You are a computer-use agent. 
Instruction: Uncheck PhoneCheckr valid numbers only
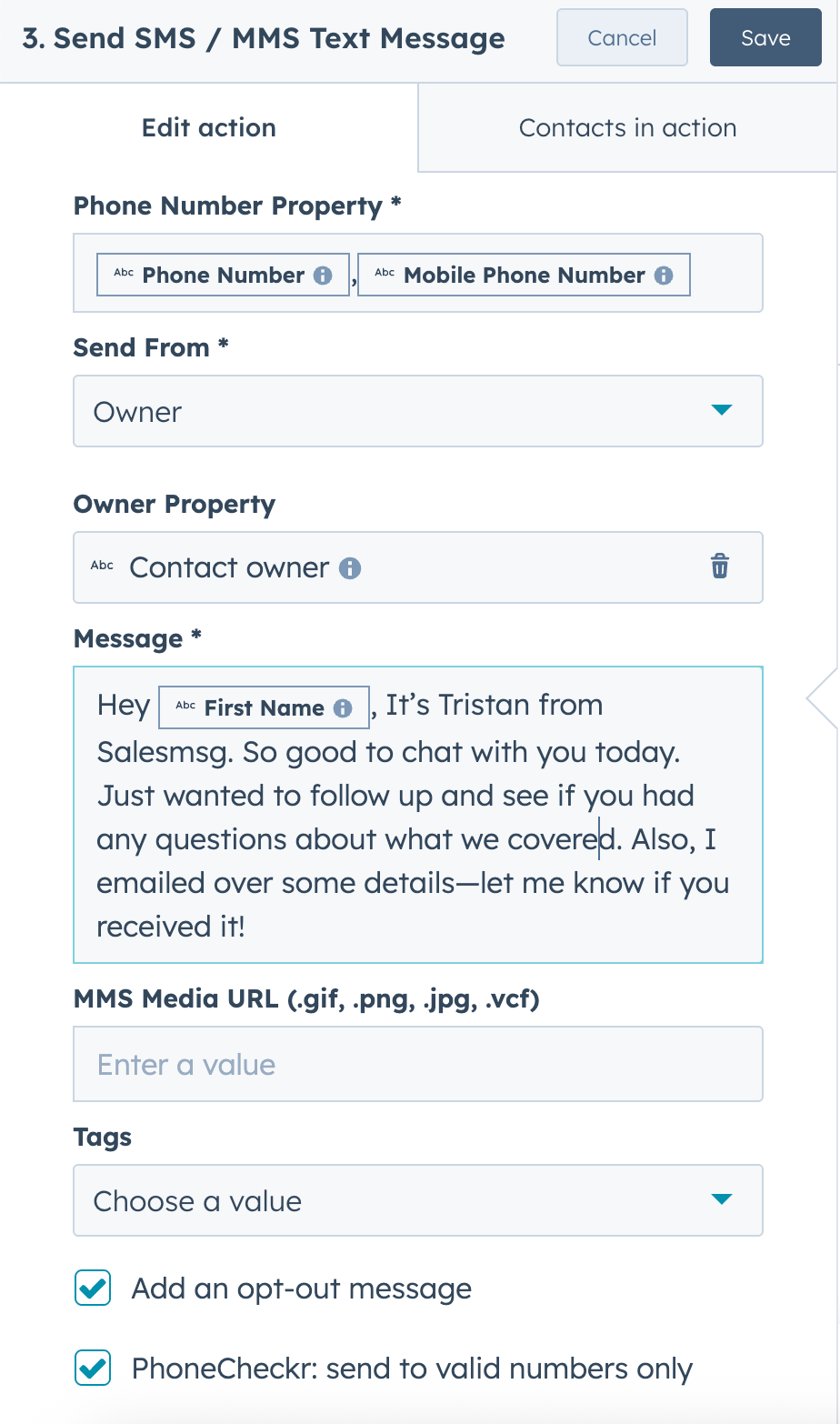click(x=93, y=1369)
